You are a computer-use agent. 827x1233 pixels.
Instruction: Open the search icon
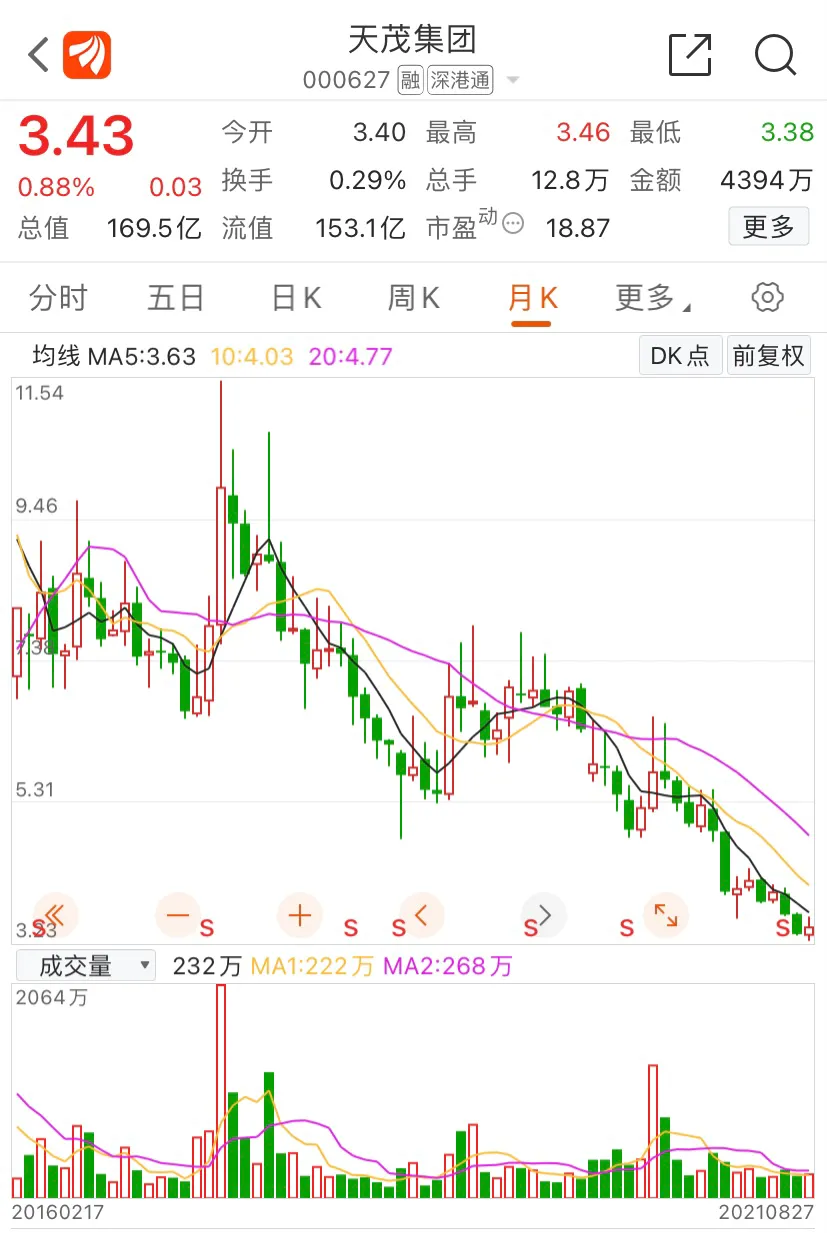point(775,55)
